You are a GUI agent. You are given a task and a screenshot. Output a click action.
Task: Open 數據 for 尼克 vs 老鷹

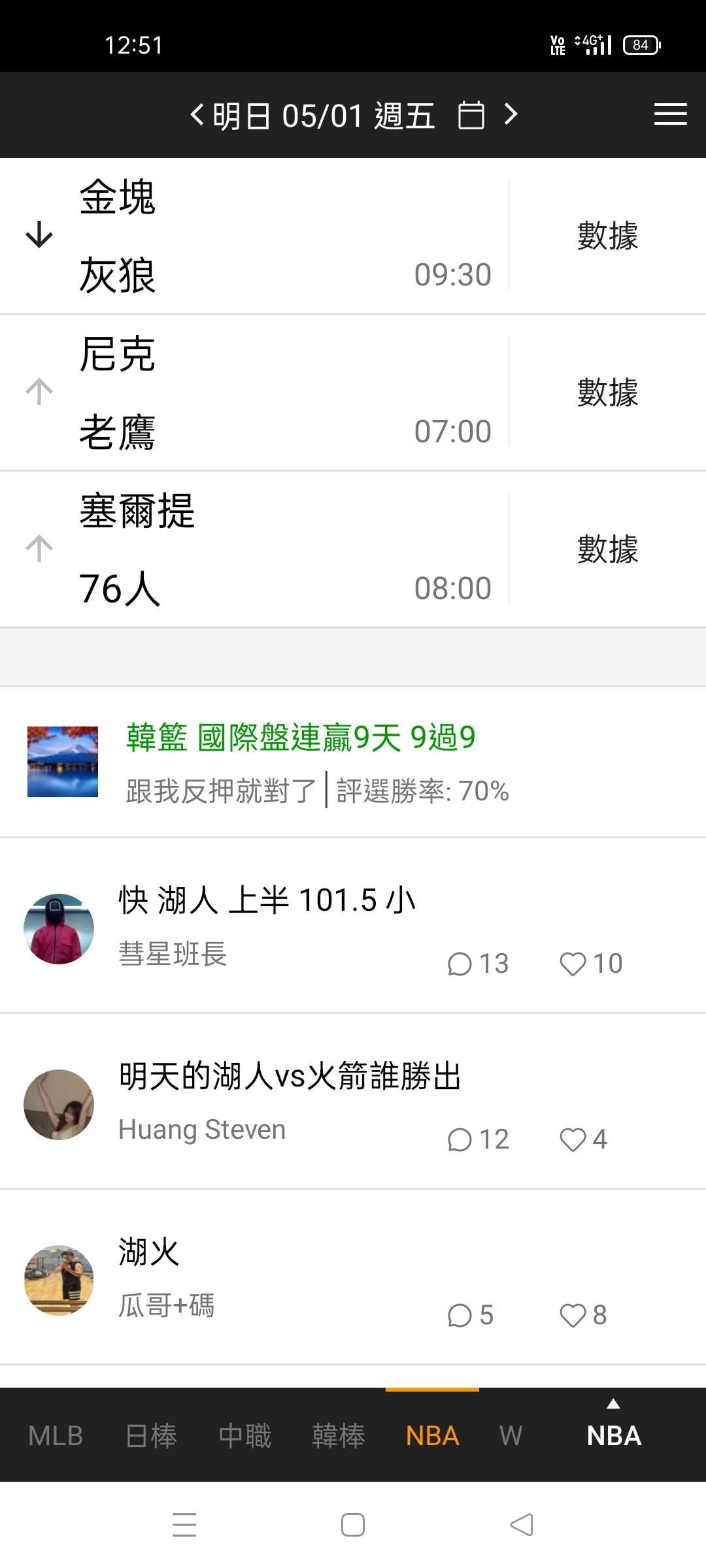[607, 392]
